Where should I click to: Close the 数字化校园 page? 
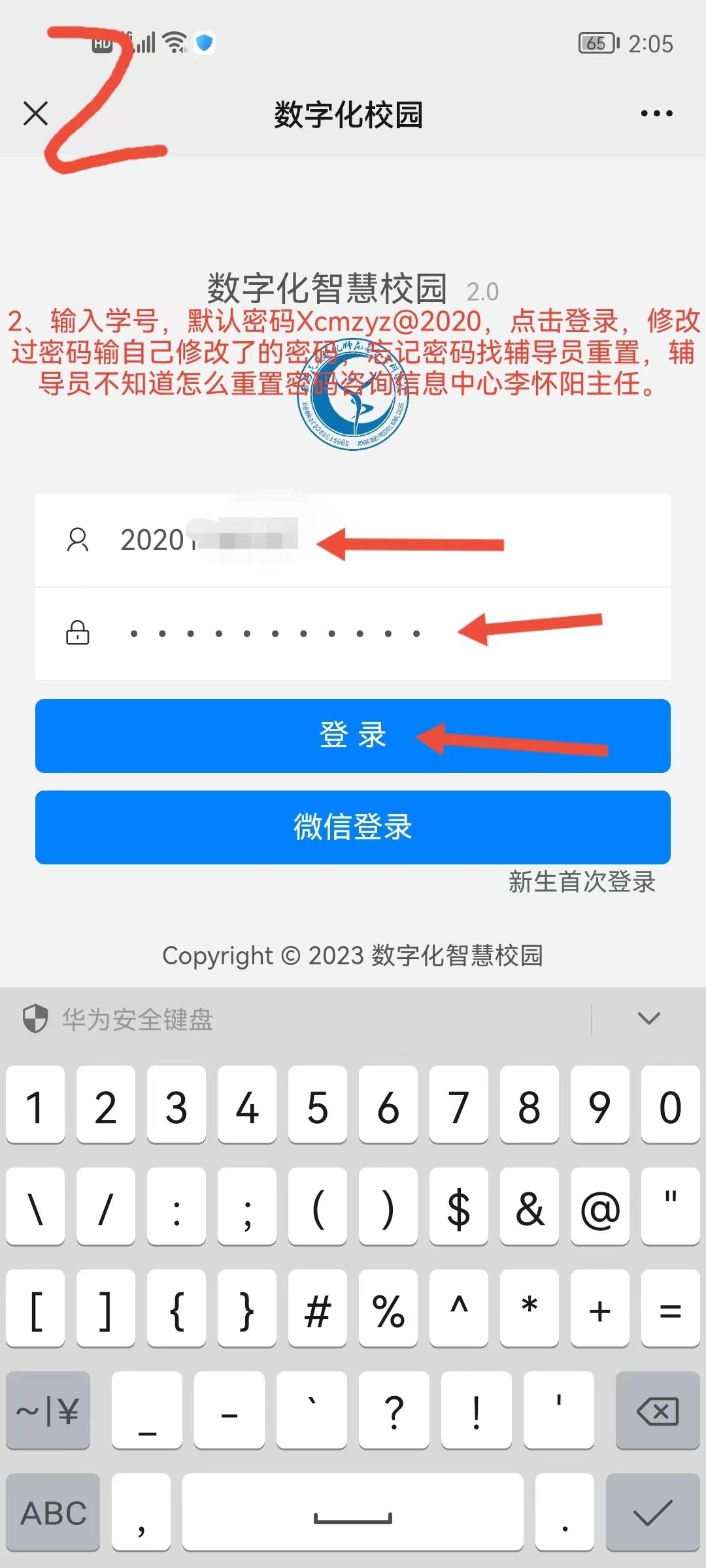(35, 113)
